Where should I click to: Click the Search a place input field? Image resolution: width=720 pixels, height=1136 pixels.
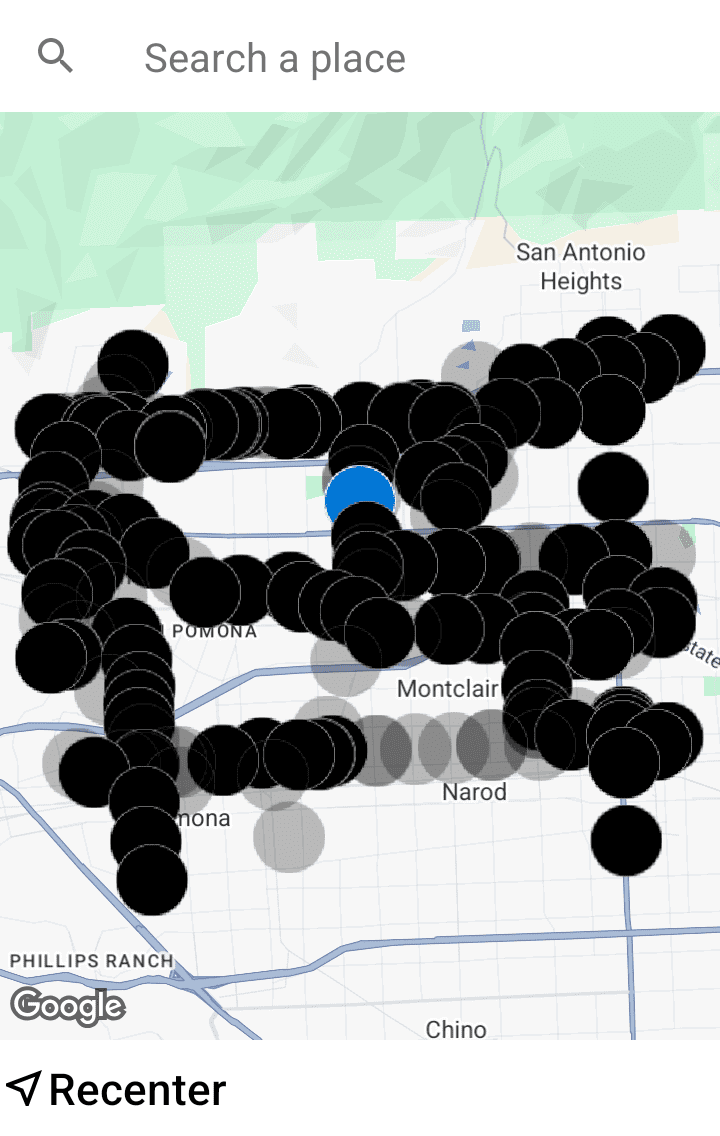(275, 57)
